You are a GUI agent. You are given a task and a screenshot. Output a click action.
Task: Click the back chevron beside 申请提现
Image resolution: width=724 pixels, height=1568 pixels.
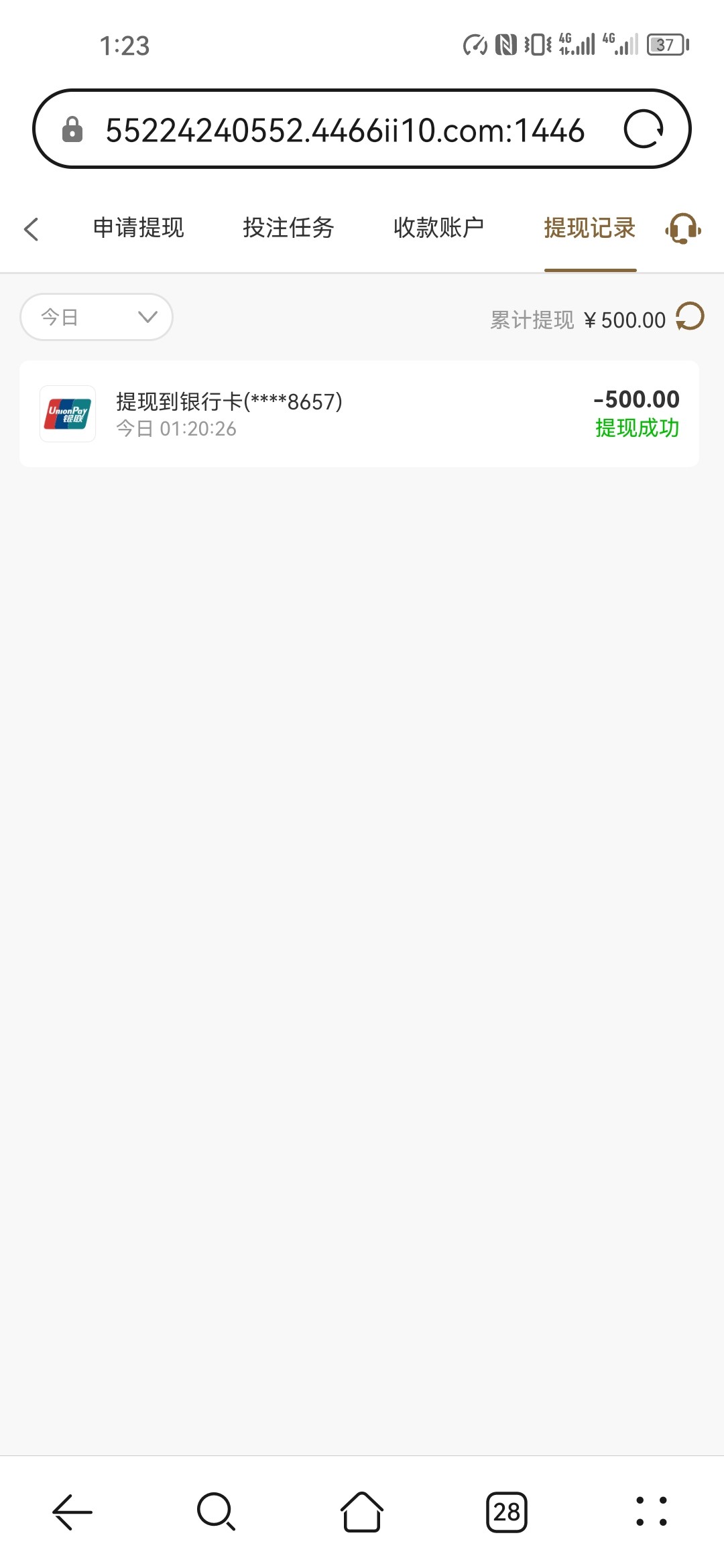(x=31, y=228)
